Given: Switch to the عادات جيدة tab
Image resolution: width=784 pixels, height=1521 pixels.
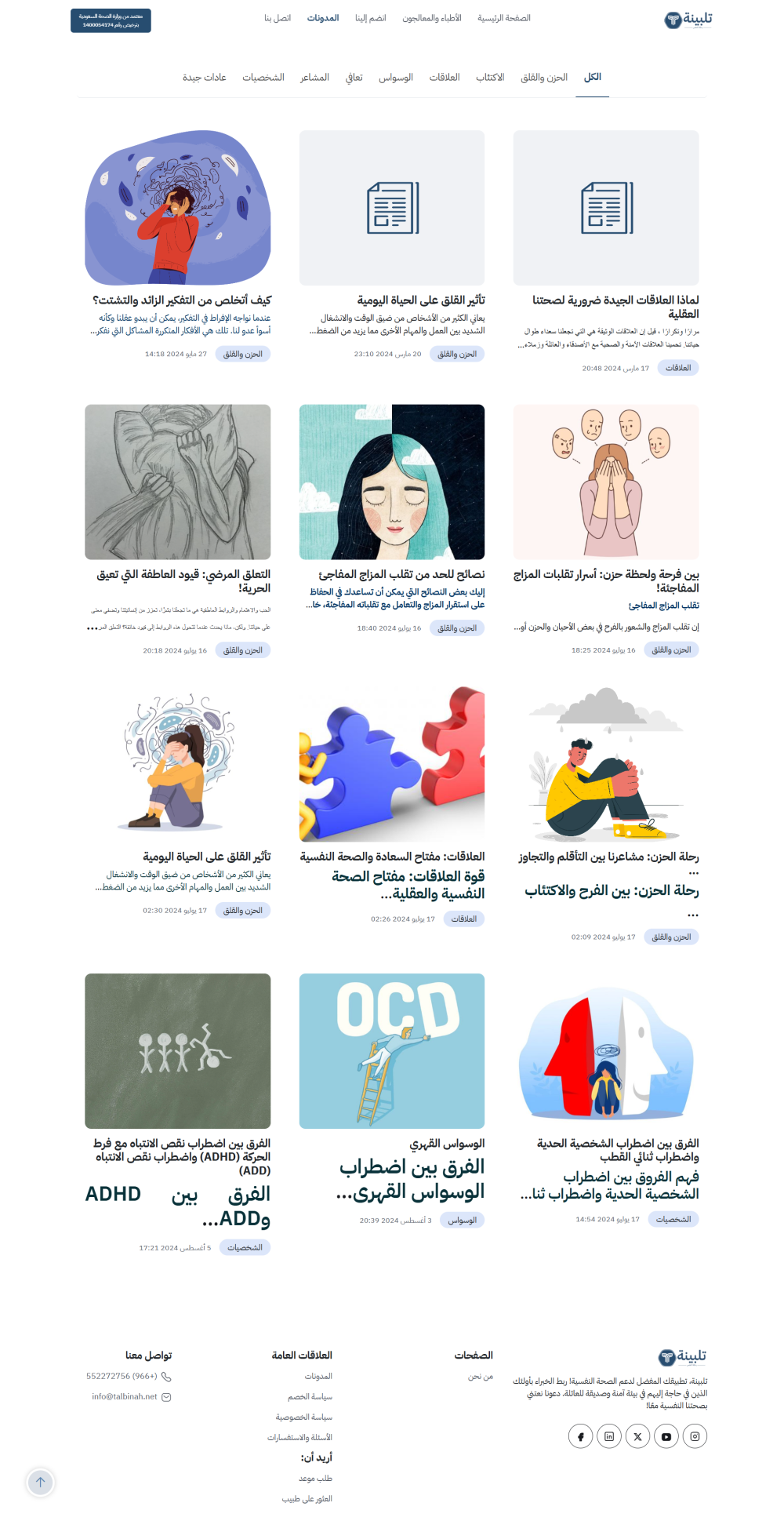Looking at the screenshot, I should [x=205, y=78].
